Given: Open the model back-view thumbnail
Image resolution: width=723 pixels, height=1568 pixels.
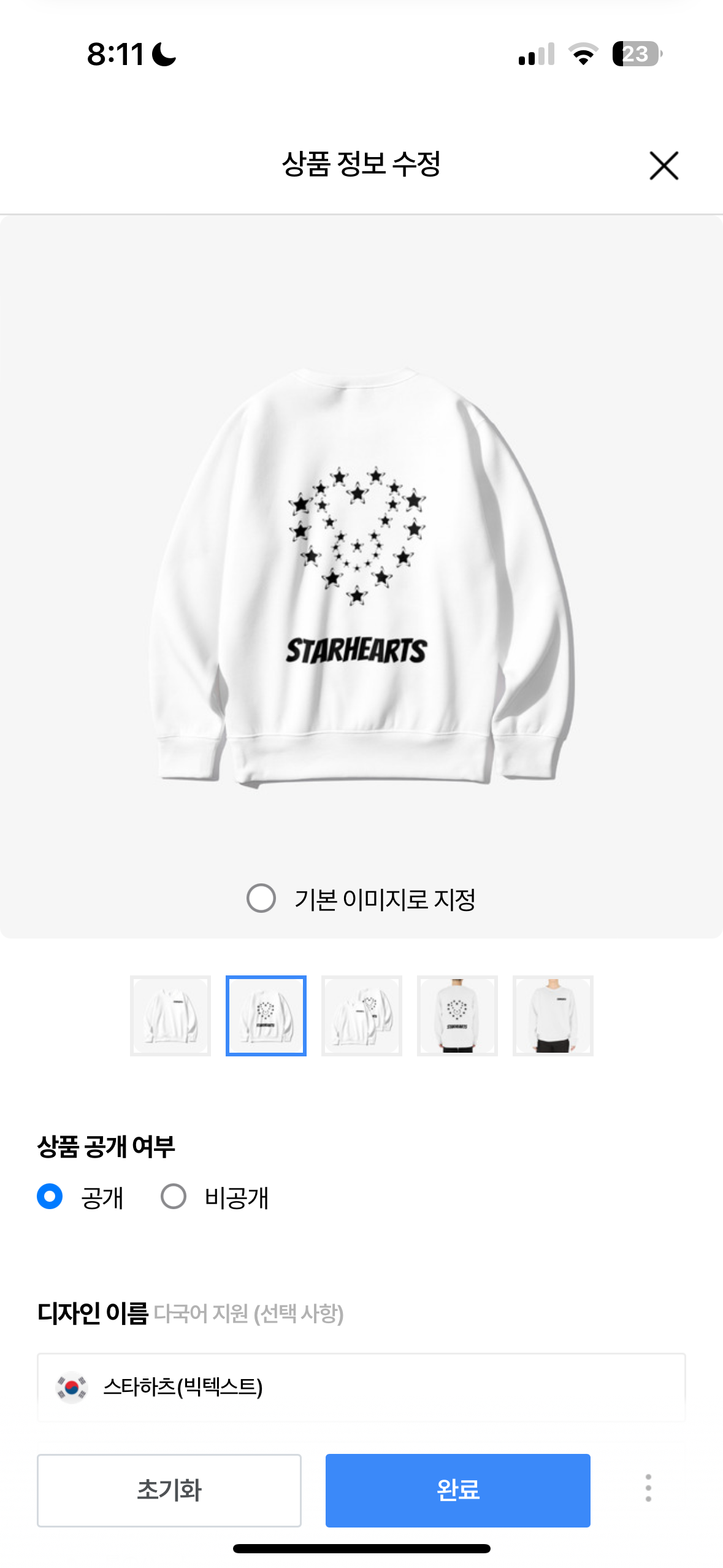Looking at the screenshot, I should tap(457, 1016).
